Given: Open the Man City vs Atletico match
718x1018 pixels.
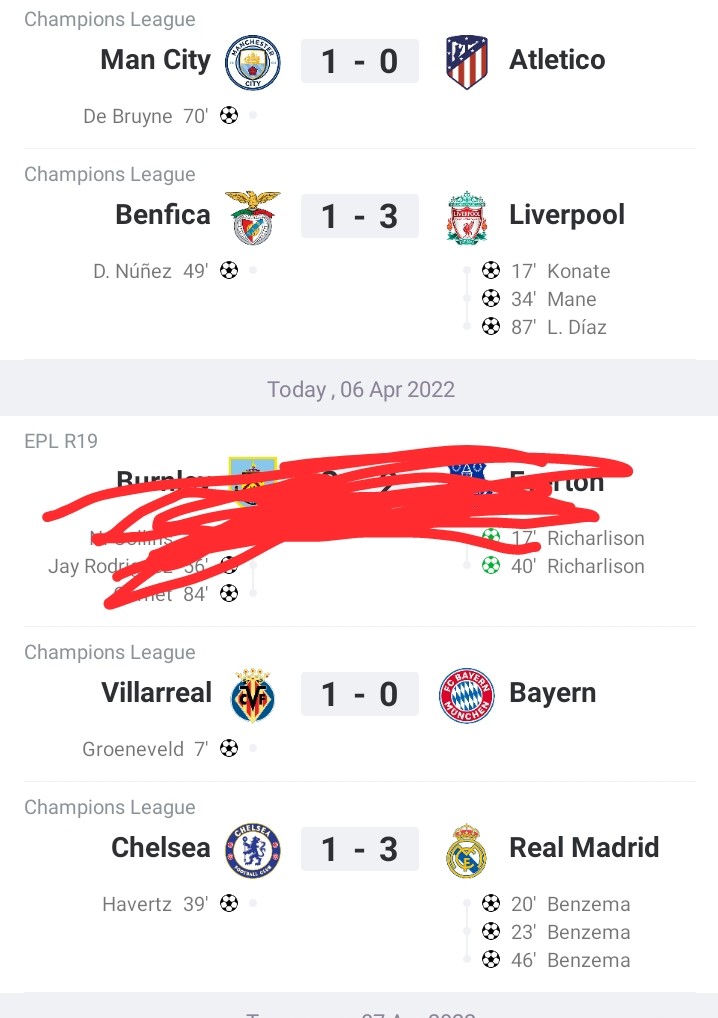Looking at the screenshot, I should pyautogui.click(x=359, y=61).
